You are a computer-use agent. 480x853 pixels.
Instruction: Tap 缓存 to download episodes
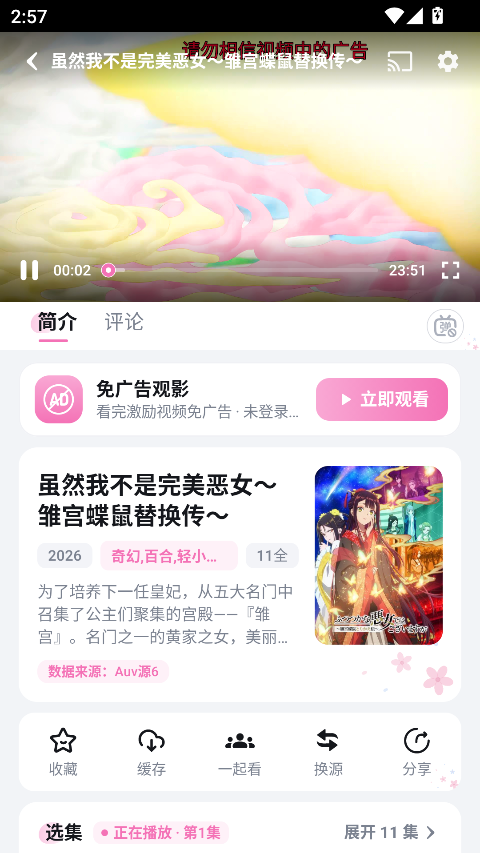pos(151,752)
